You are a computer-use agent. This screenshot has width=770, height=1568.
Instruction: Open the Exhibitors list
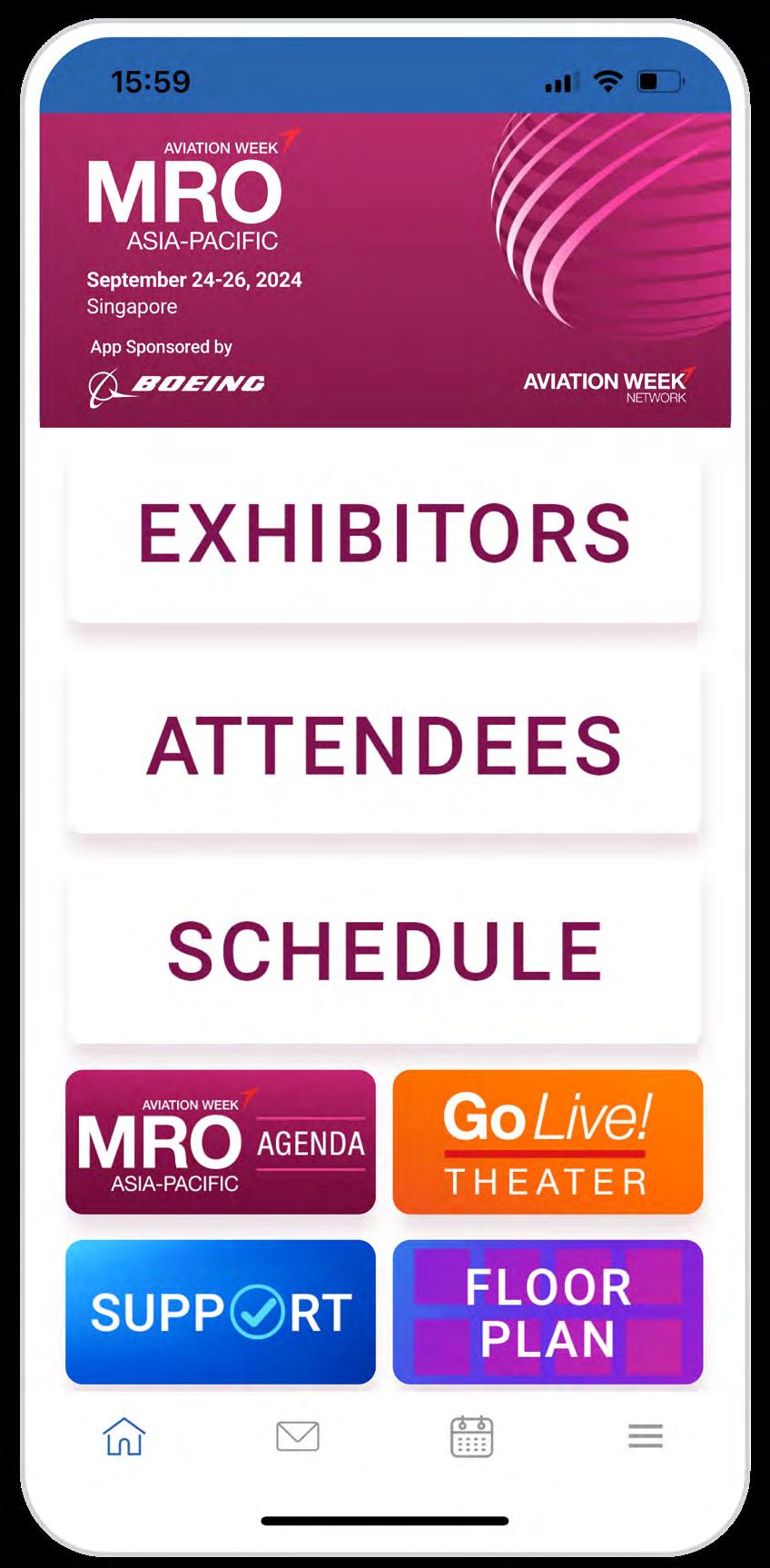(x=384, y=534)
